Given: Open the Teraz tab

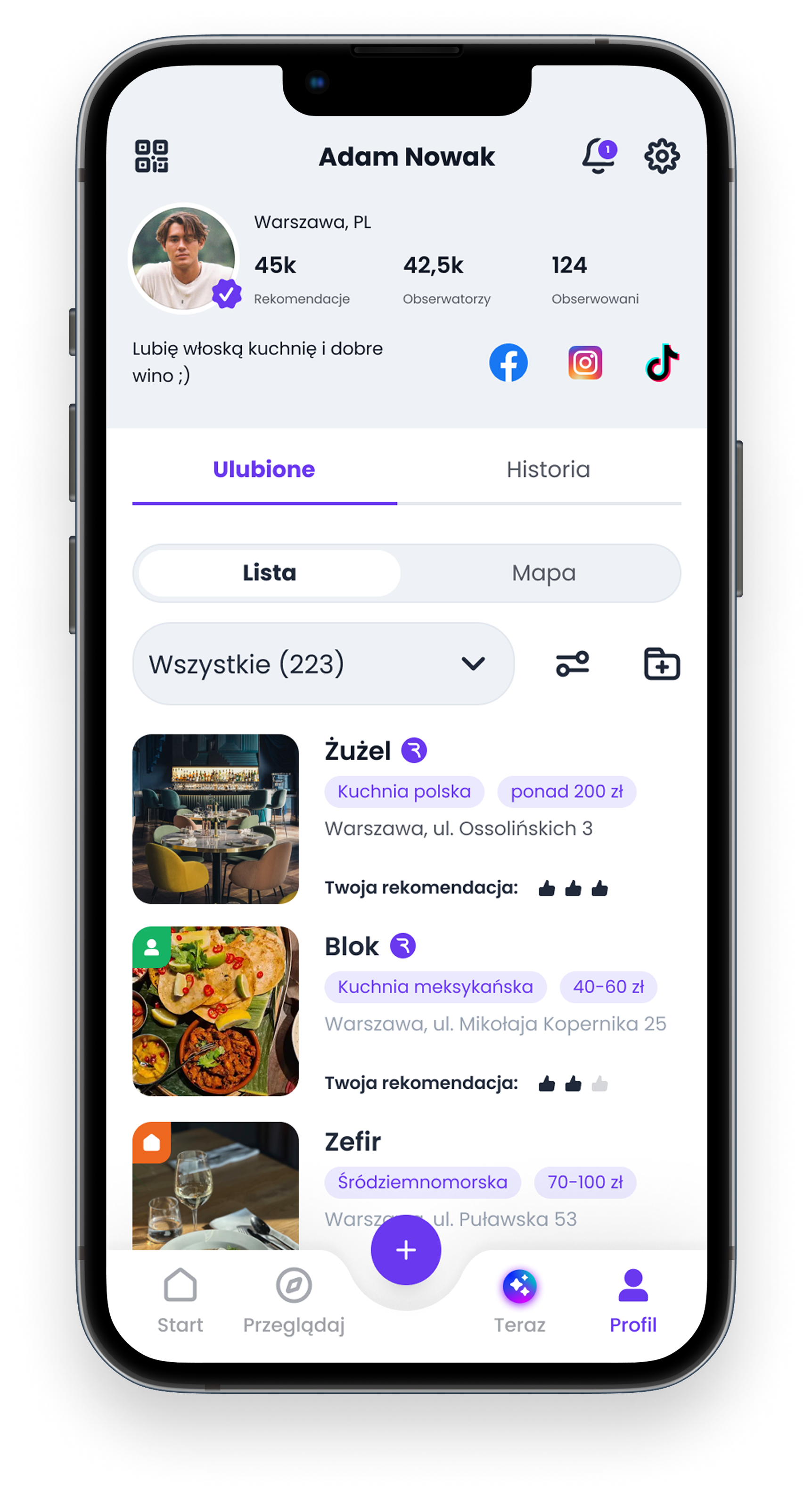Looking at the screenshot, I should (x=520, y=1300).
